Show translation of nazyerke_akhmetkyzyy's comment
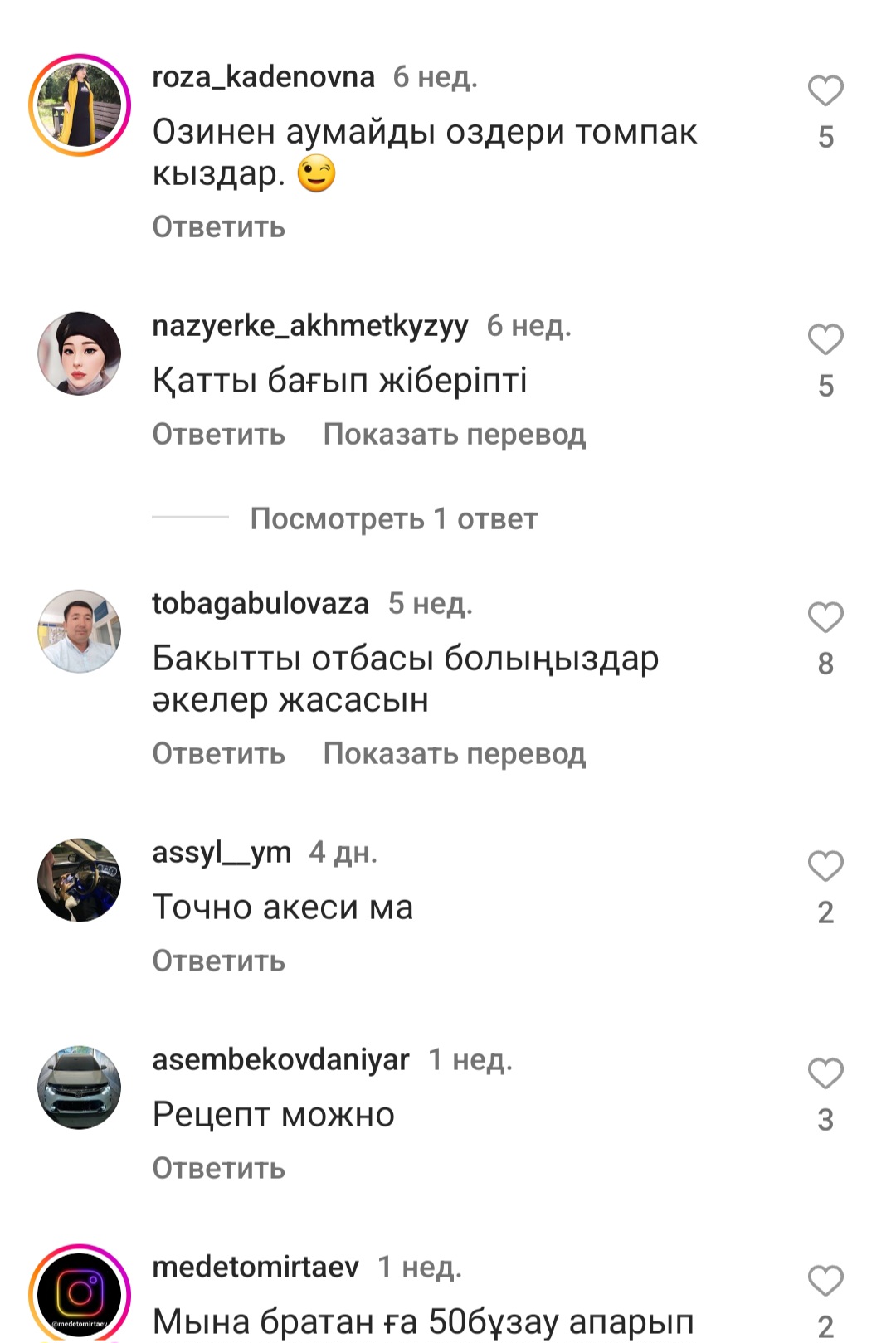This screenshot has height=1343, width=896. pyautogui.click(x=454, y=434)
